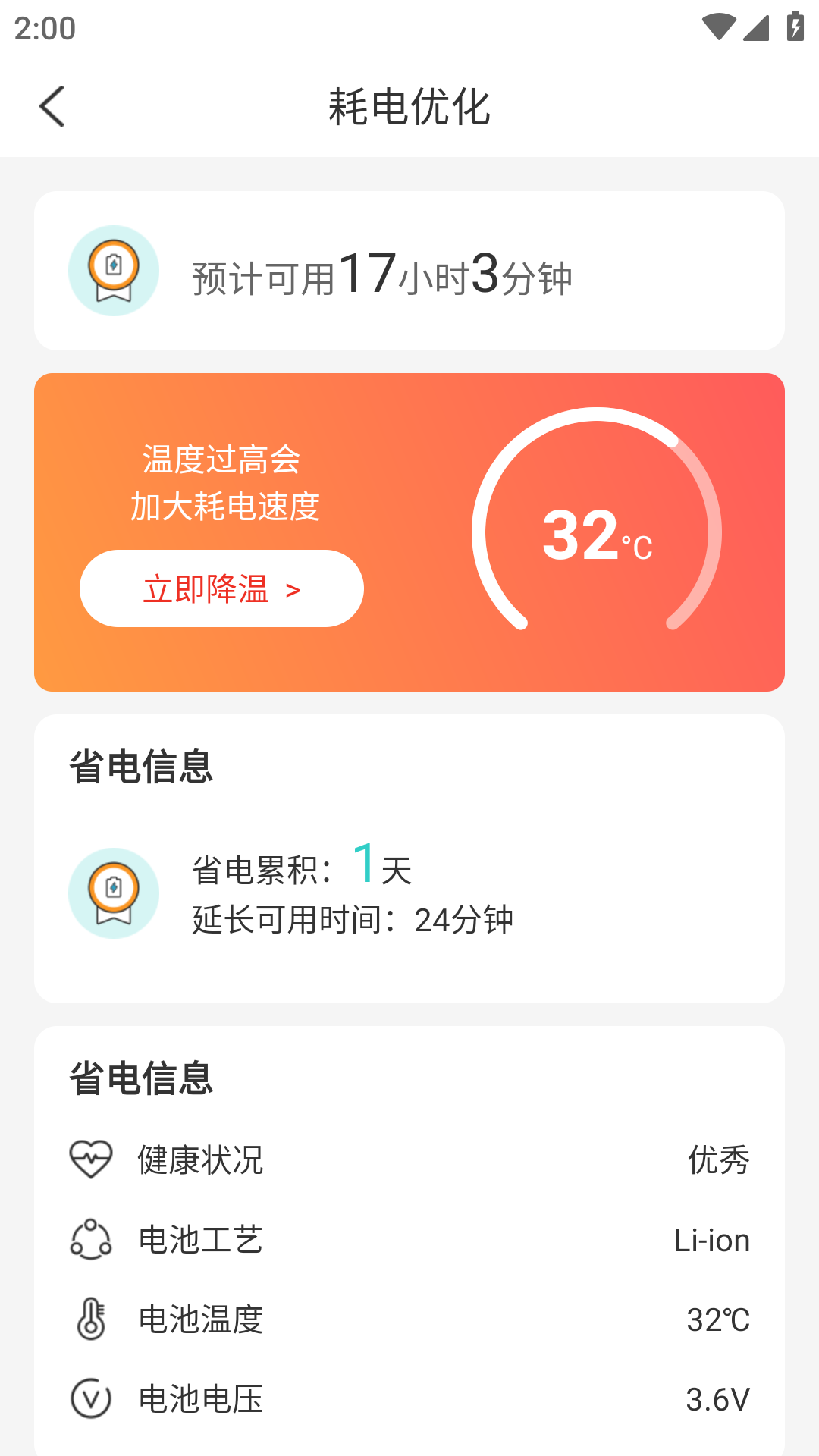
Task: Tap the 立即降温 button
Action: point(220,588)
